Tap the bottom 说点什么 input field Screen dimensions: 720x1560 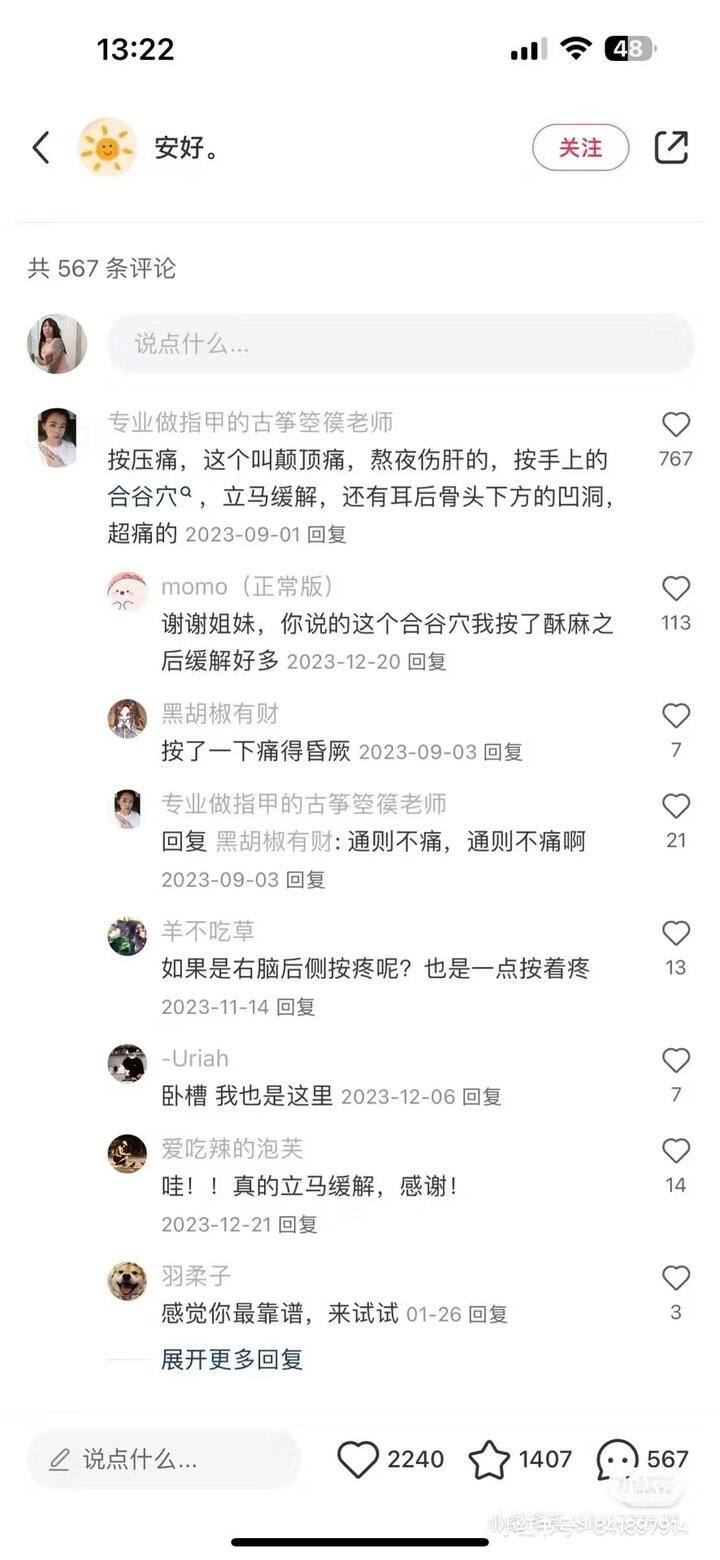click(x=163, y=1459)
